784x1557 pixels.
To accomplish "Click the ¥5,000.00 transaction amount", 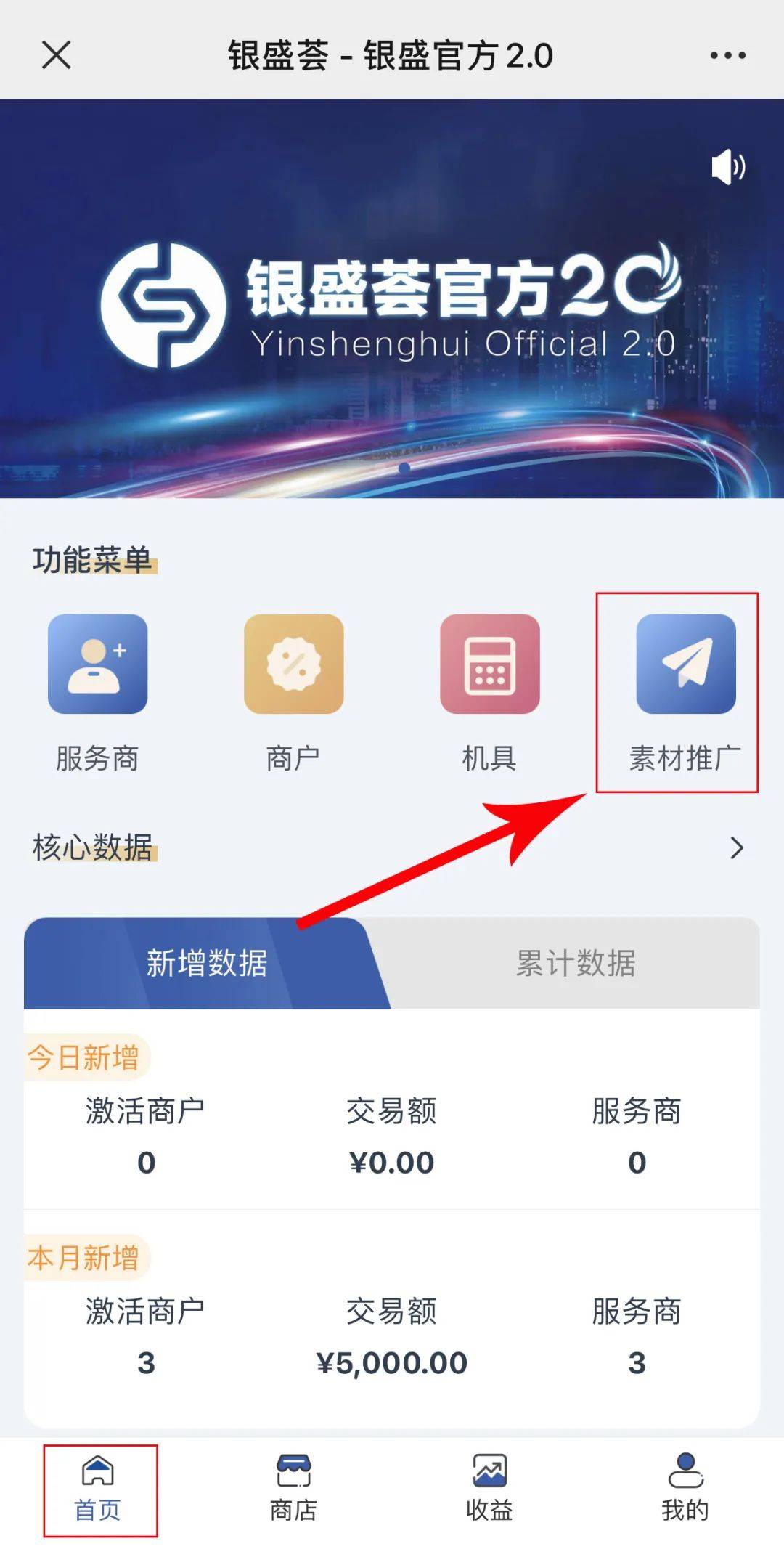I will [392, 1362].
